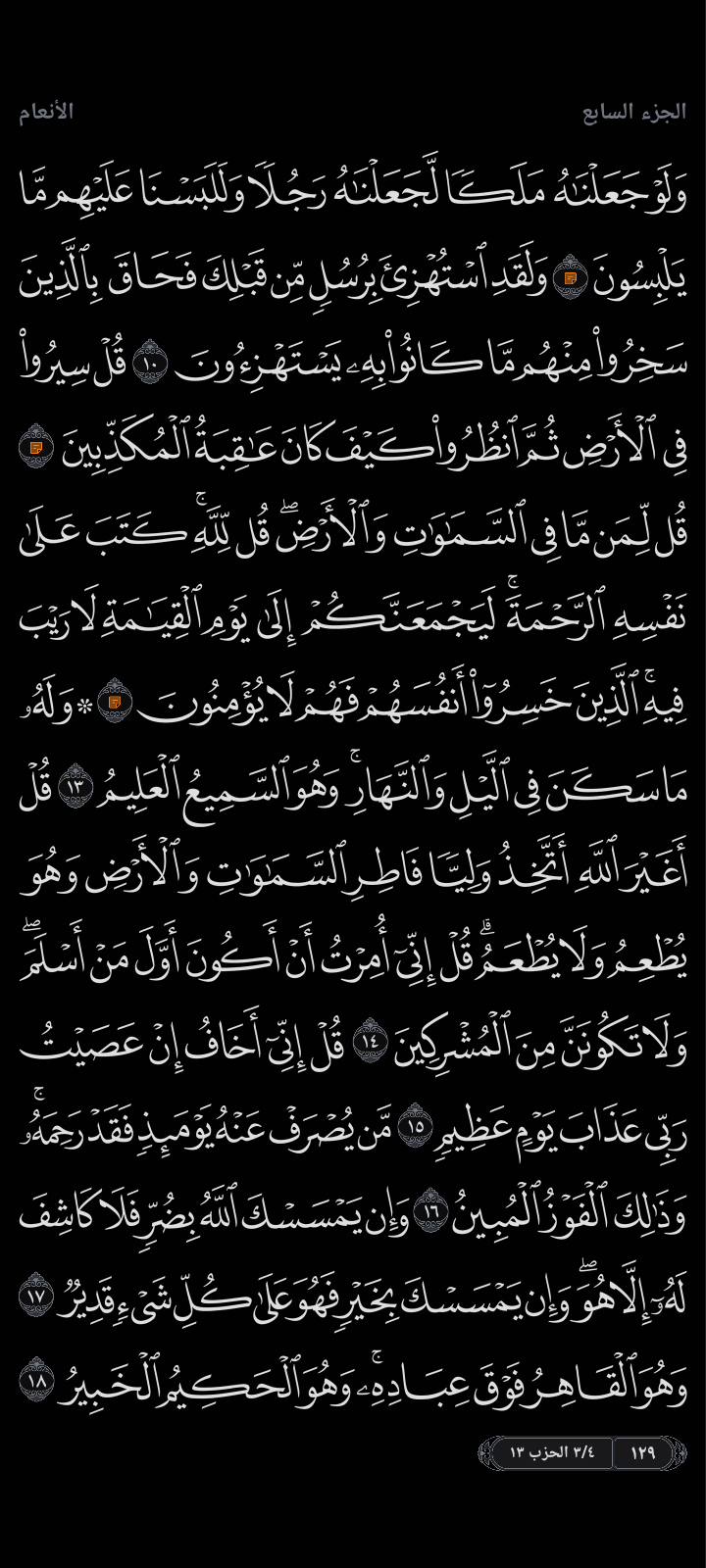Screen dimensions: 706x1568
Task: Open the juz list from الجزء السابع
Action: coord(634,113)
